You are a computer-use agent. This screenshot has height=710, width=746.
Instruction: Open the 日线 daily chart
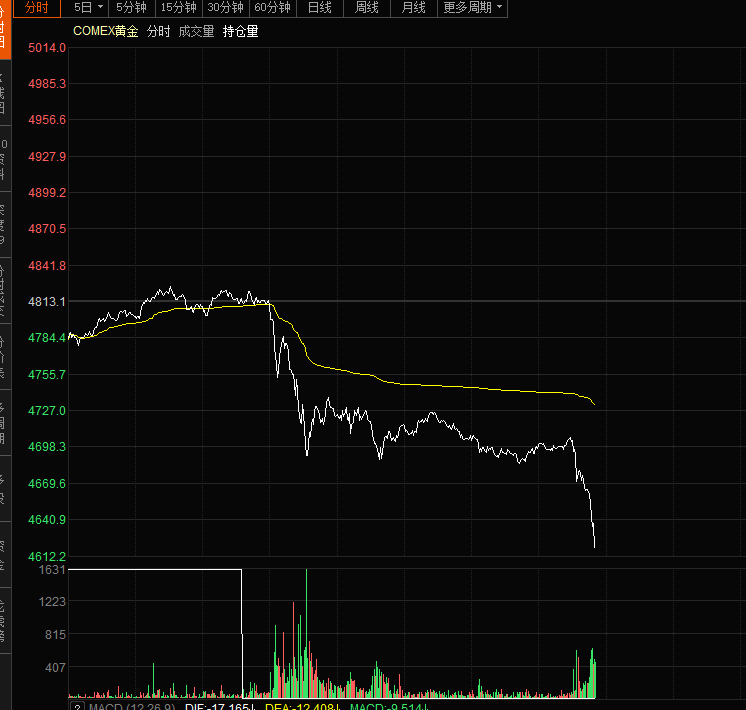click(x=320, y=8)
